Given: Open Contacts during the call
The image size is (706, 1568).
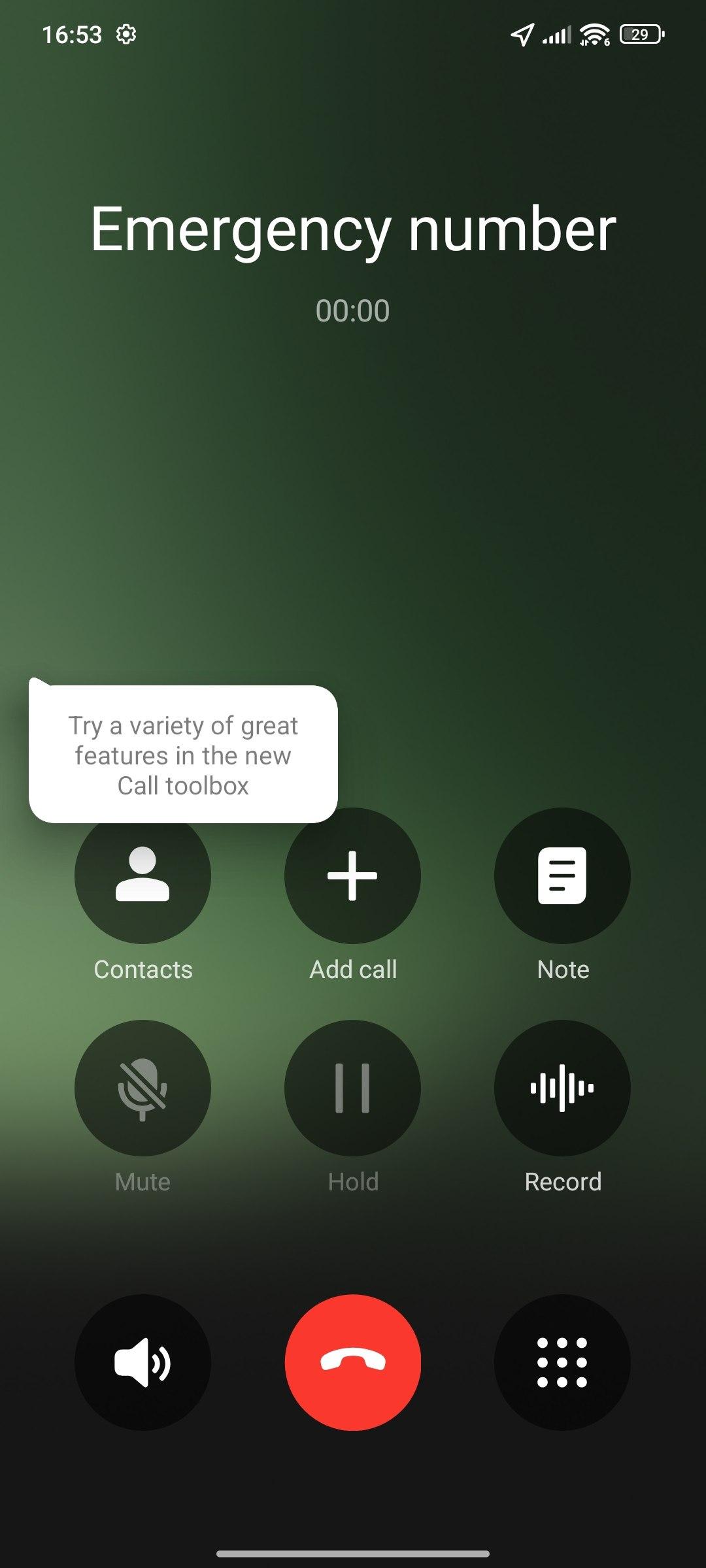Looking at the screenshot, I should pos(143,875).
